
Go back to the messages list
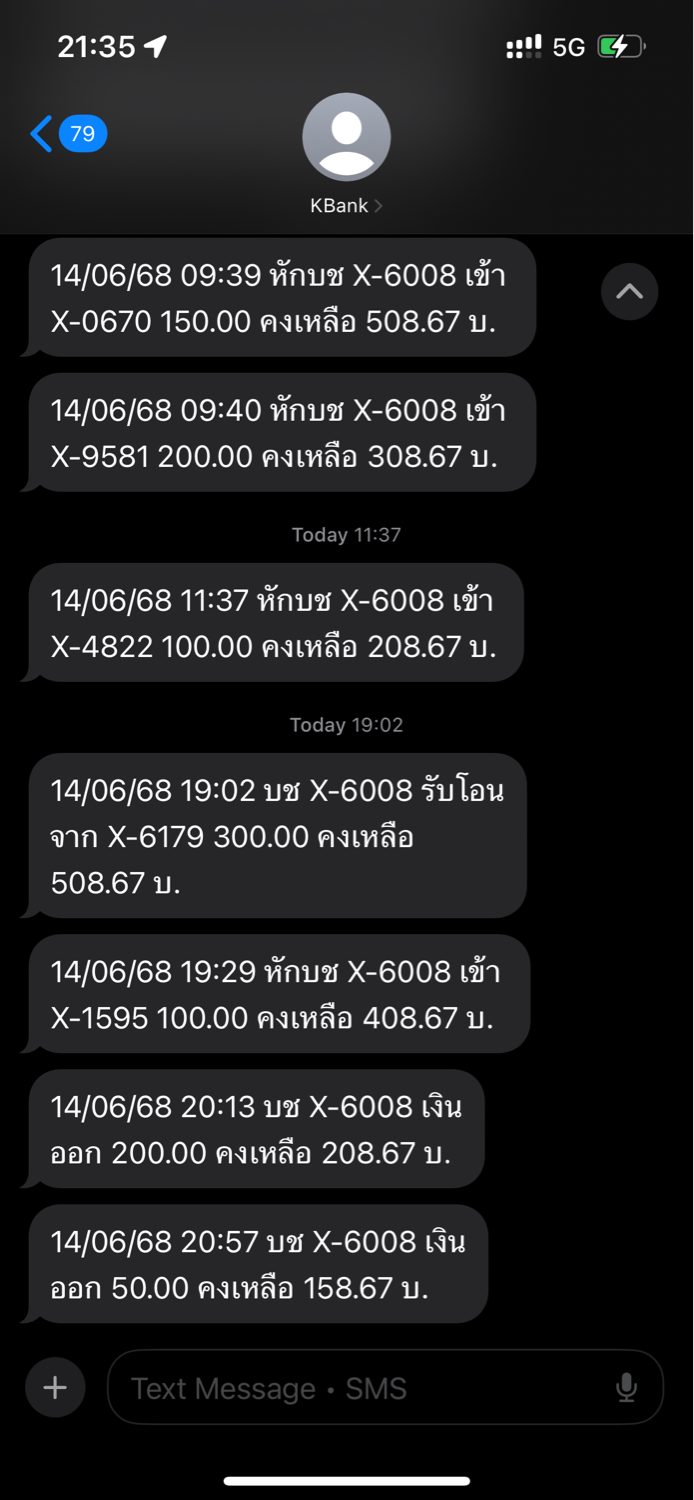[68, 134]
